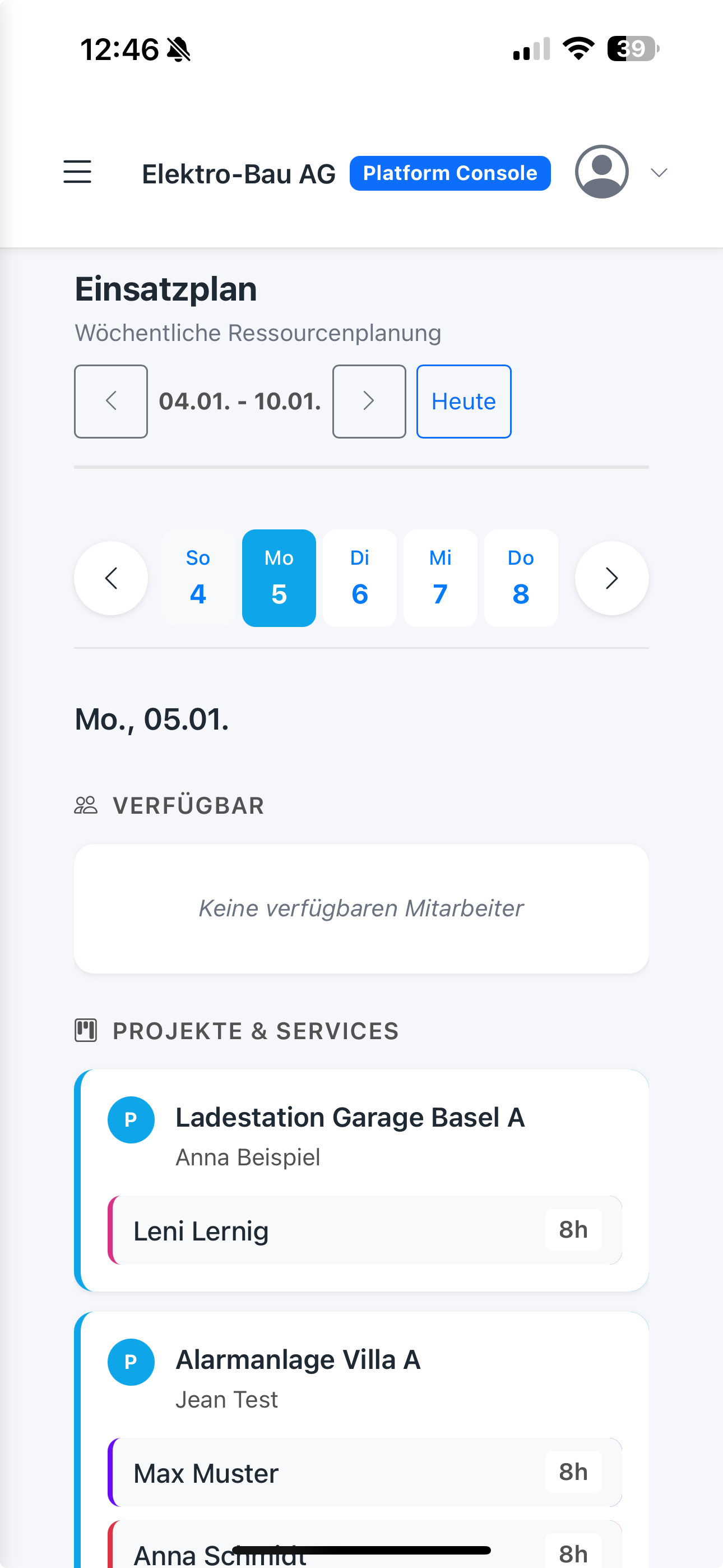Viewport: 723px width, 1568px height.
Task: Expand the account dropdown chevron
Action: click(659, 172)
